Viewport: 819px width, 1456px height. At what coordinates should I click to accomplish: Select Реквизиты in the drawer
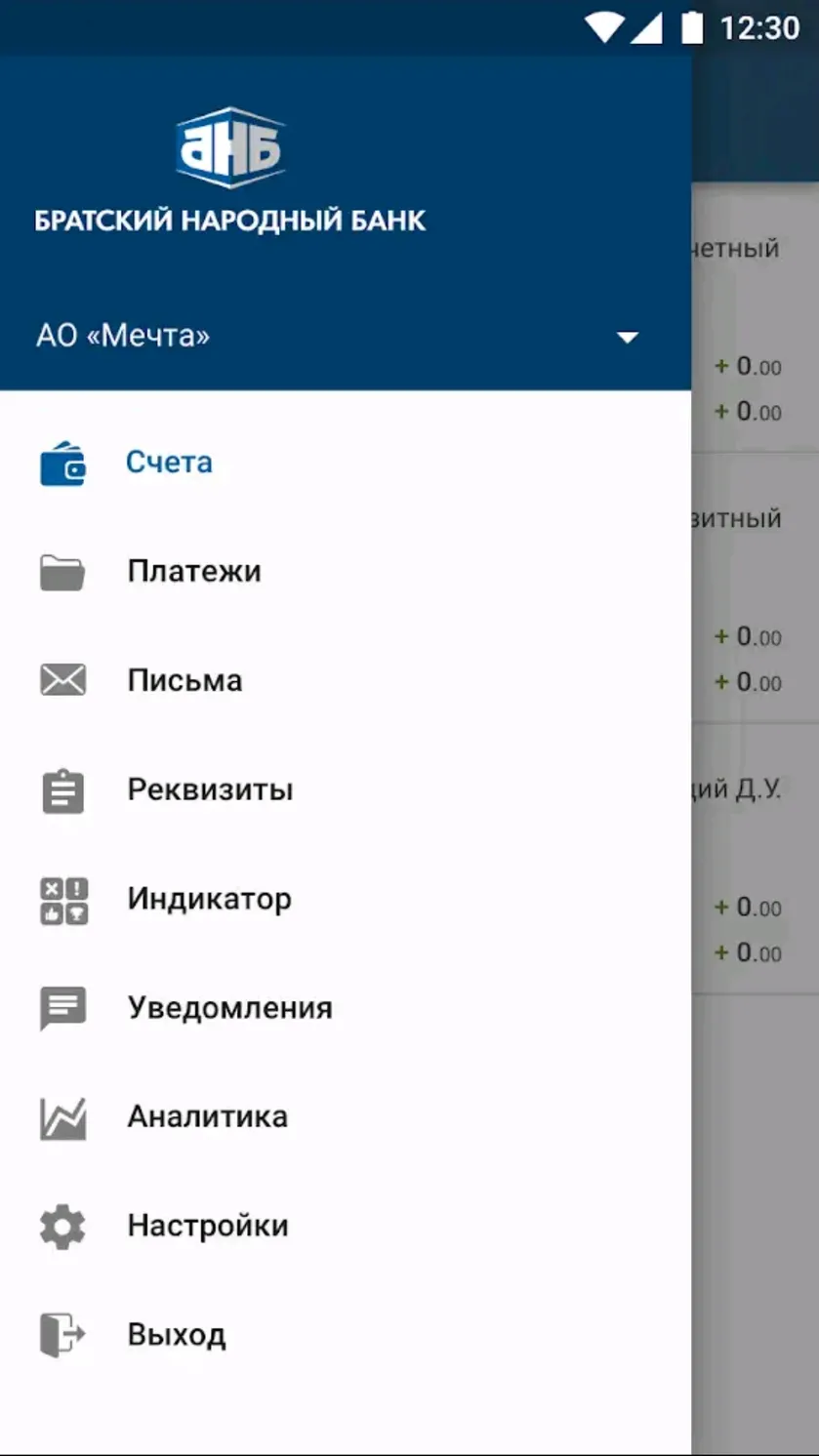tap(346, 789)
